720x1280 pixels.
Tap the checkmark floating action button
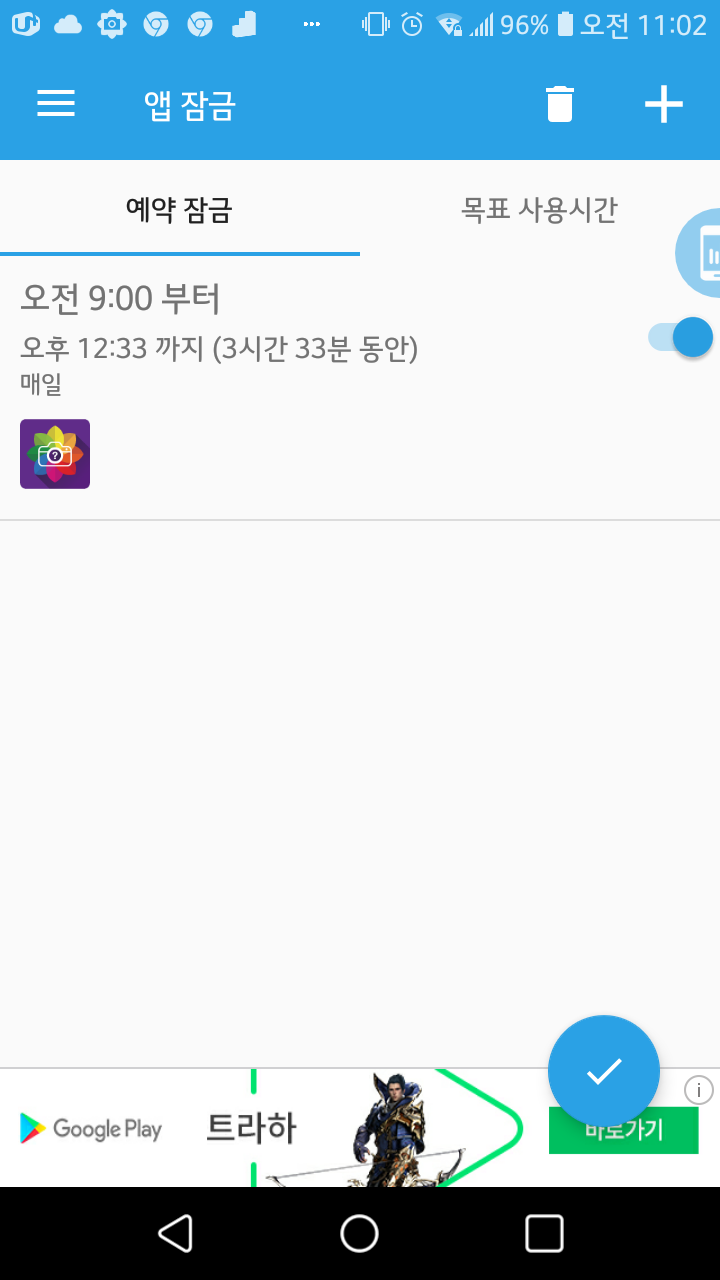(x=604, y=1071)
